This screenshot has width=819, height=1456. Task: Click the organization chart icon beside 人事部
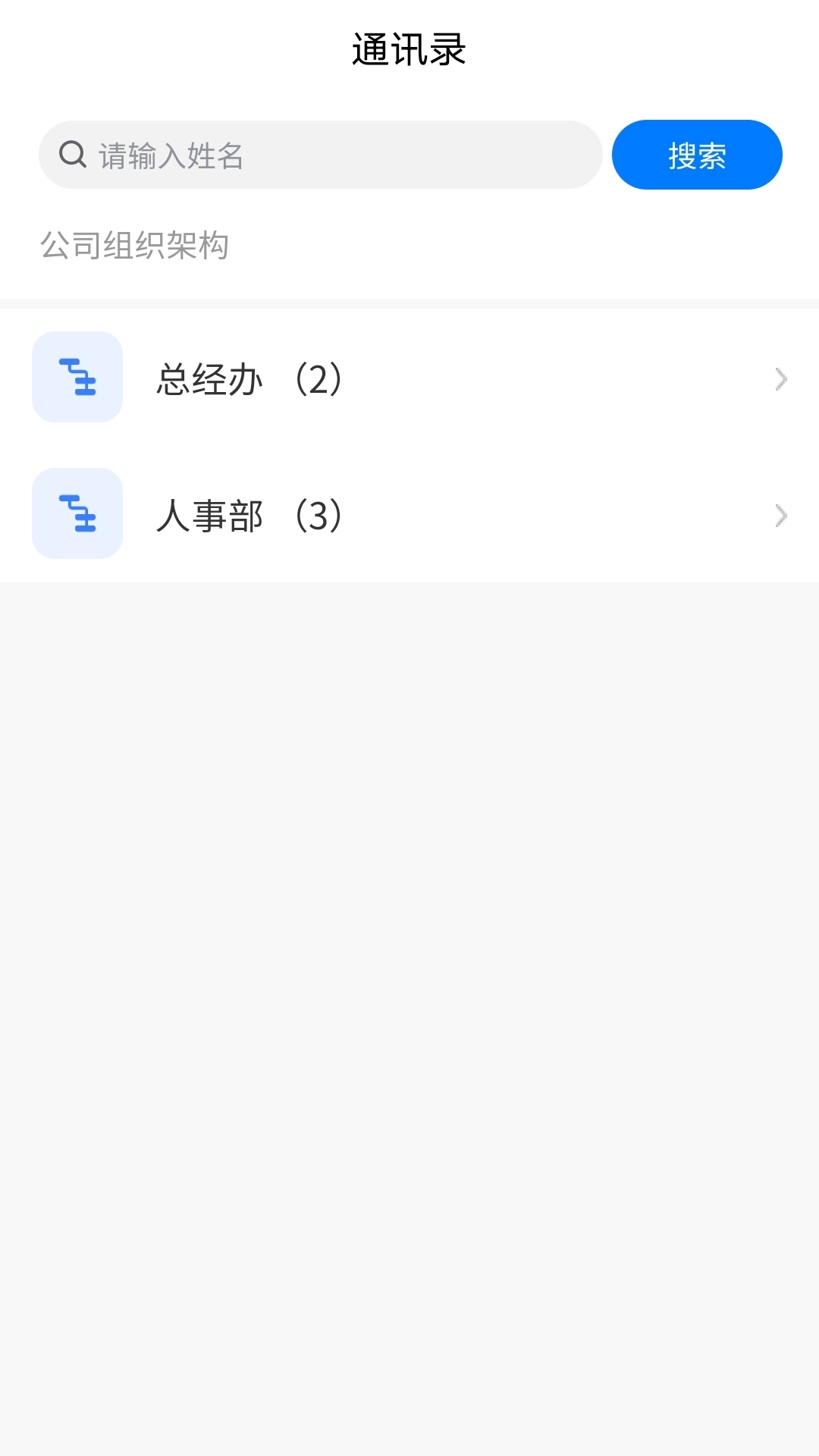coord(77,514)
